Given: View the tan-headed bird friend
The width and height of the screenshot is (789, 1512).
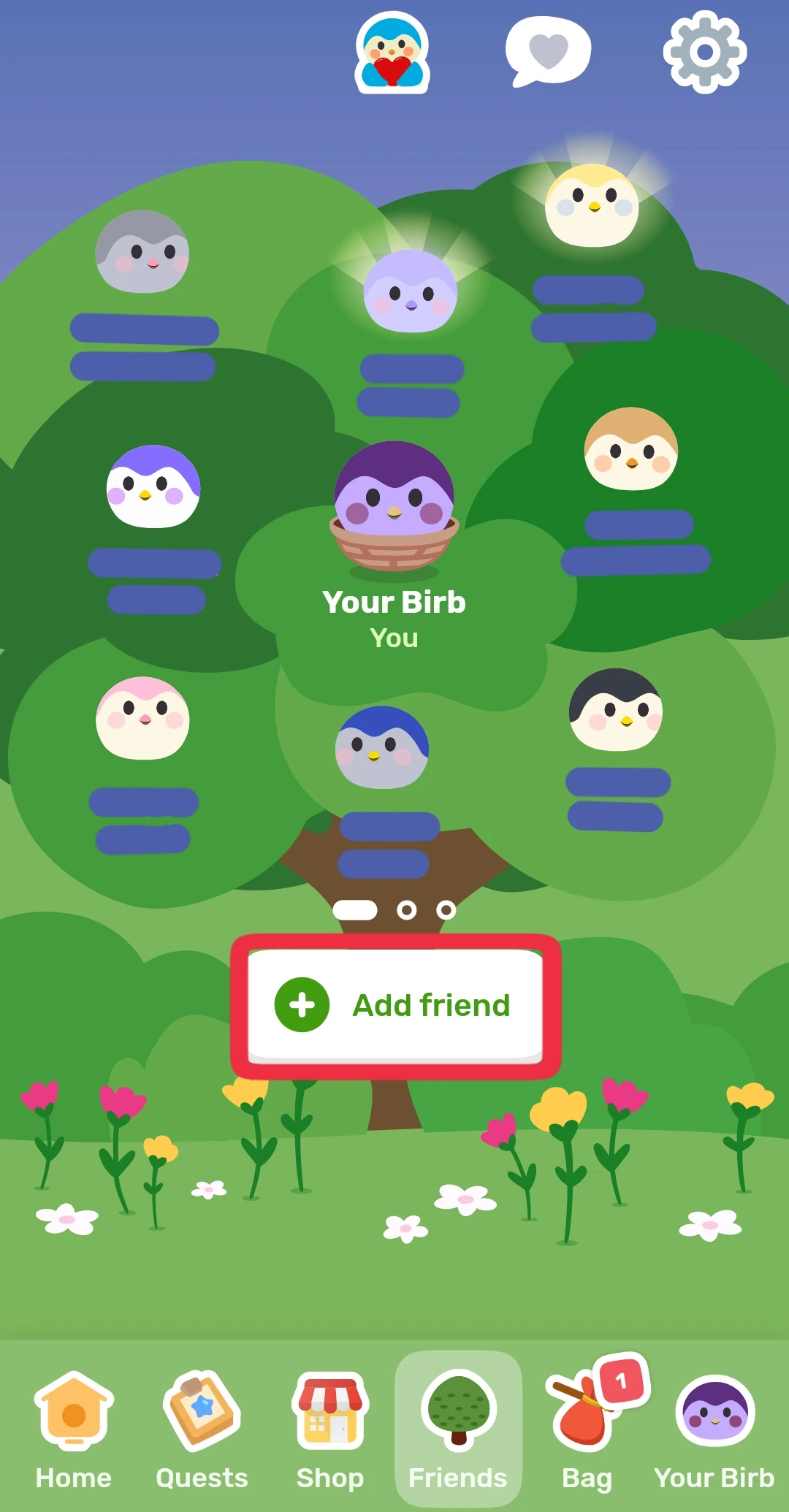Looking at the screenshot, I should (x=631, y=449).
